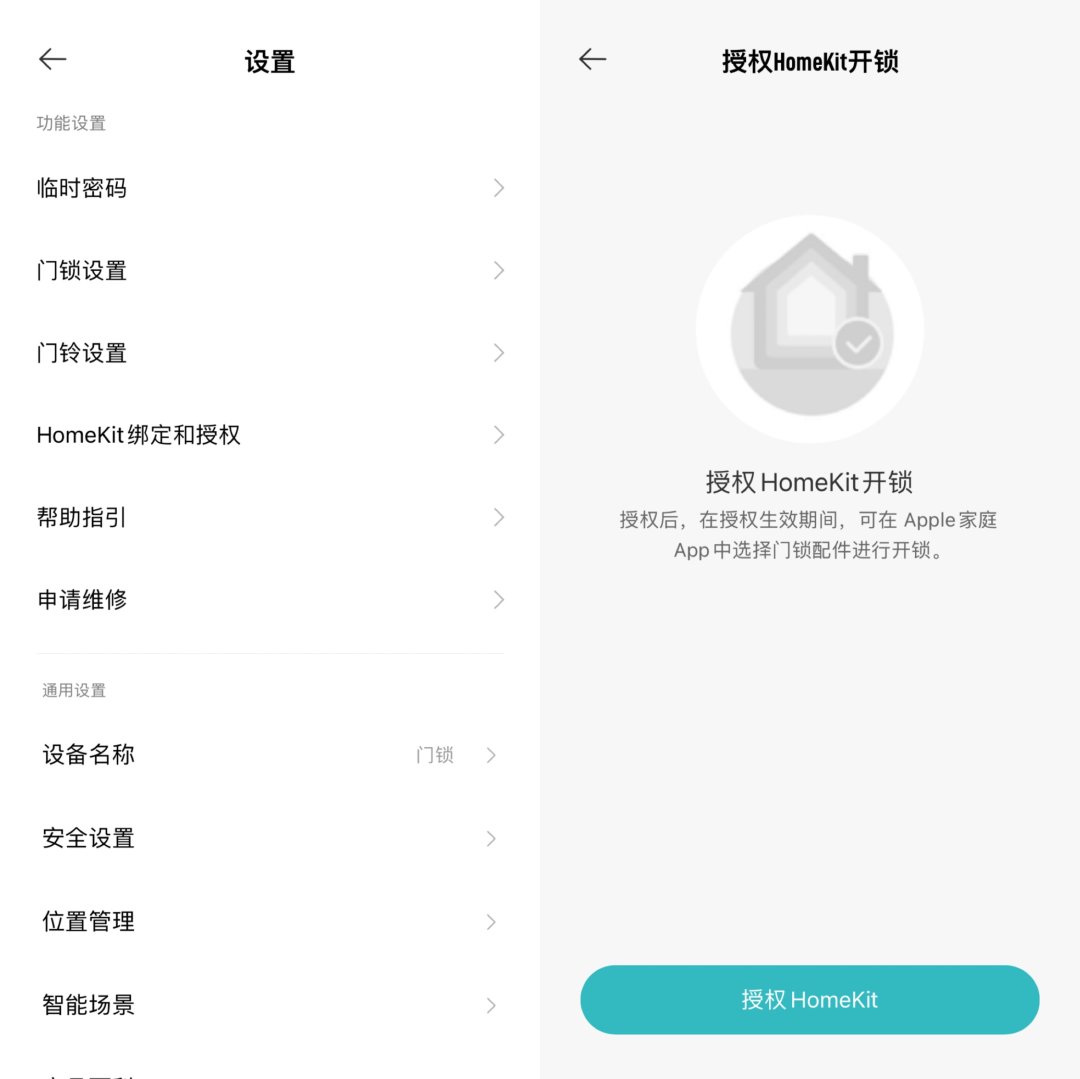
Task: Go back from 授权HomeKit开锁 screen
Action: 592,60
